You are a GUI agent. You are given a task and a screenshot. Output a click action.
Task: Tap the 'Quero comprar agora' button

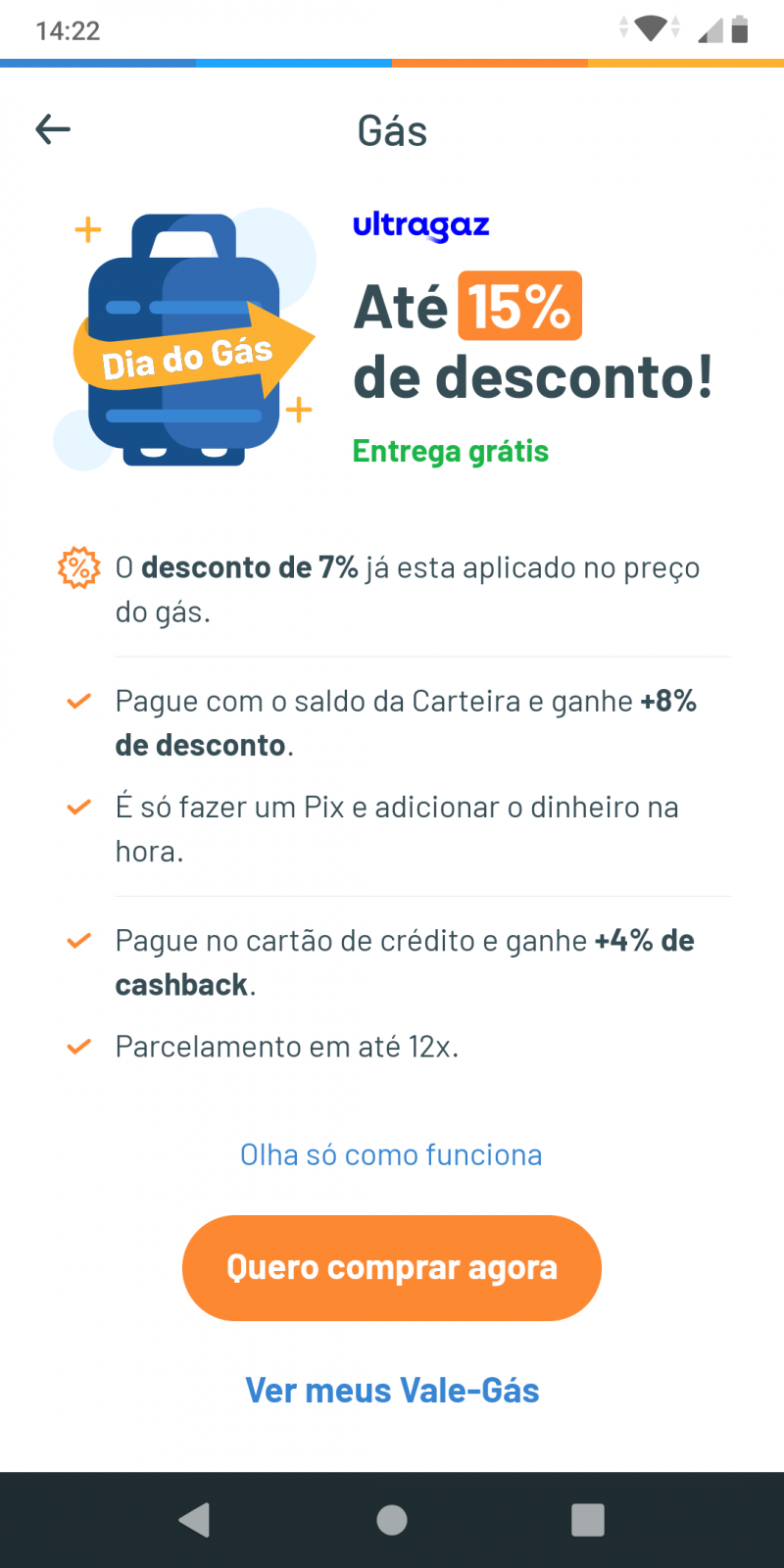(x=391, y=1267)
